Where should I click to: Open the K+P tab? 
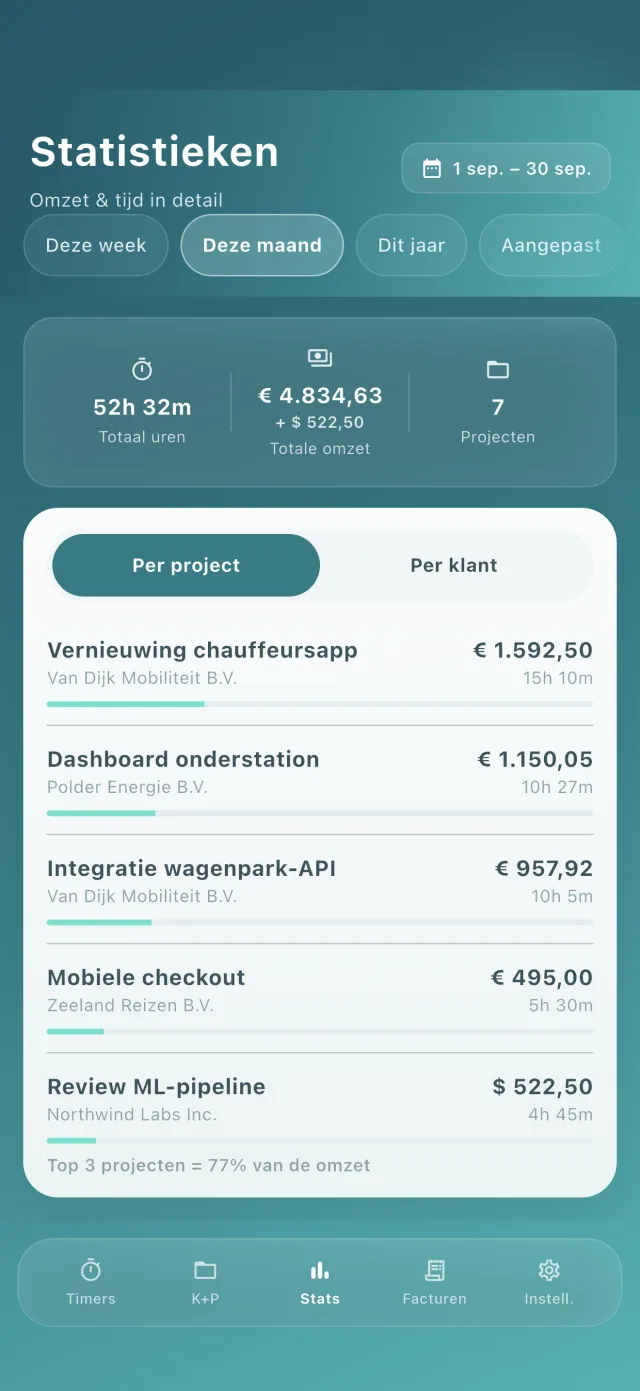[x=205, y=1282]
